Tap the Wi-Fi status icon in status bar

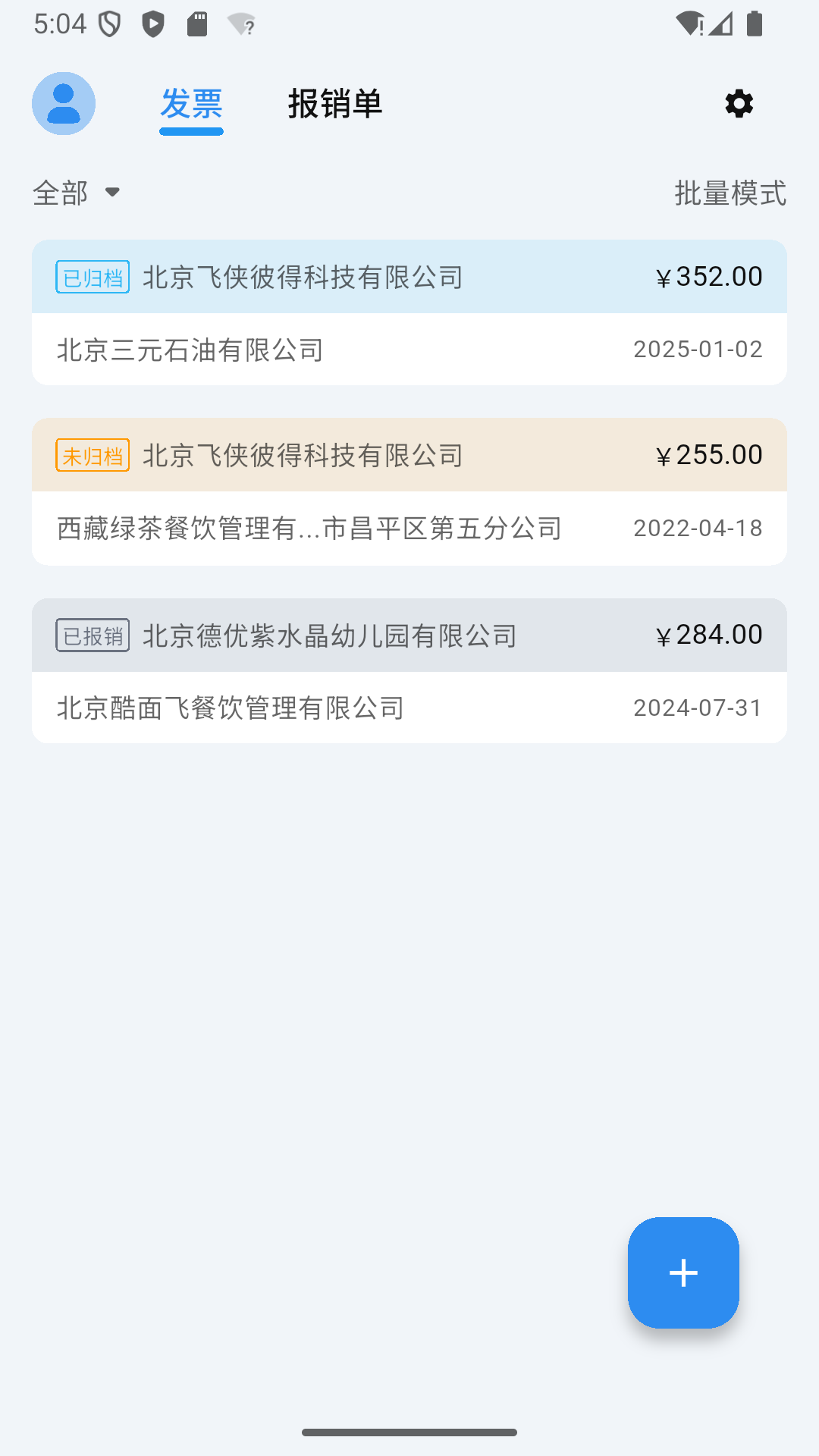pos(691,23)
